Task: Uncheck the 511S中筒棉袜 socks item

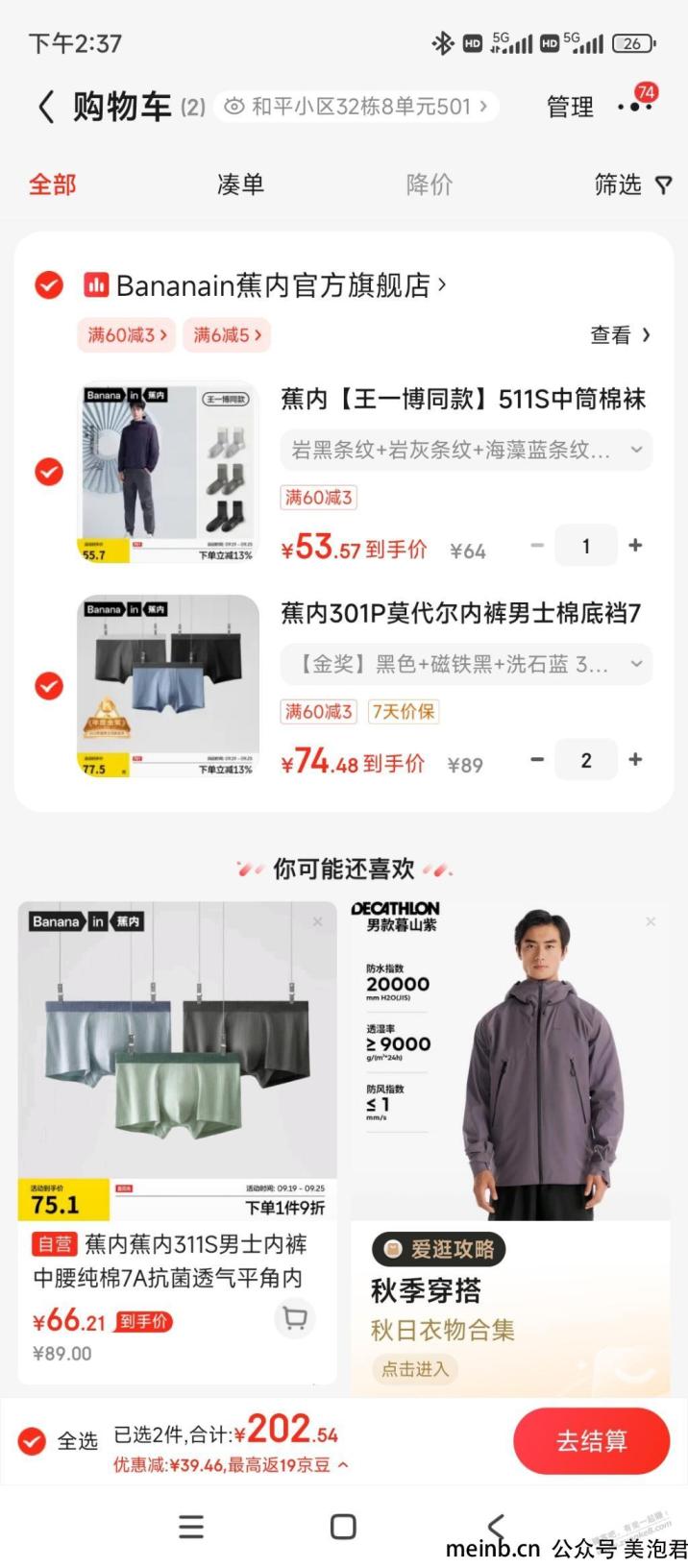Action: tap(49, 472)
